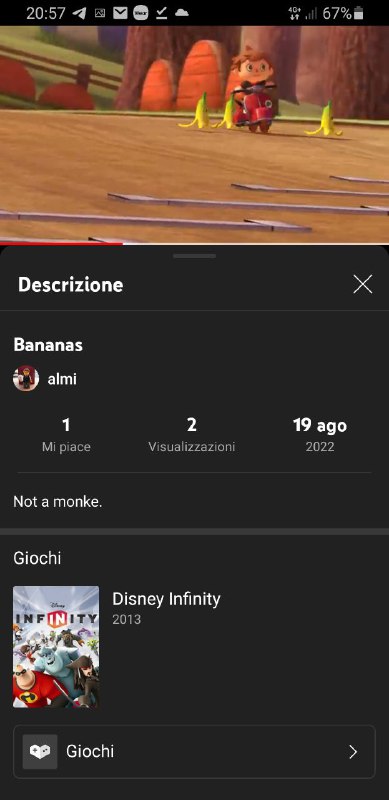Viewport: 389px width, 800px height.
Task: Open the Giochi browse row
Action: pos(194,752)
